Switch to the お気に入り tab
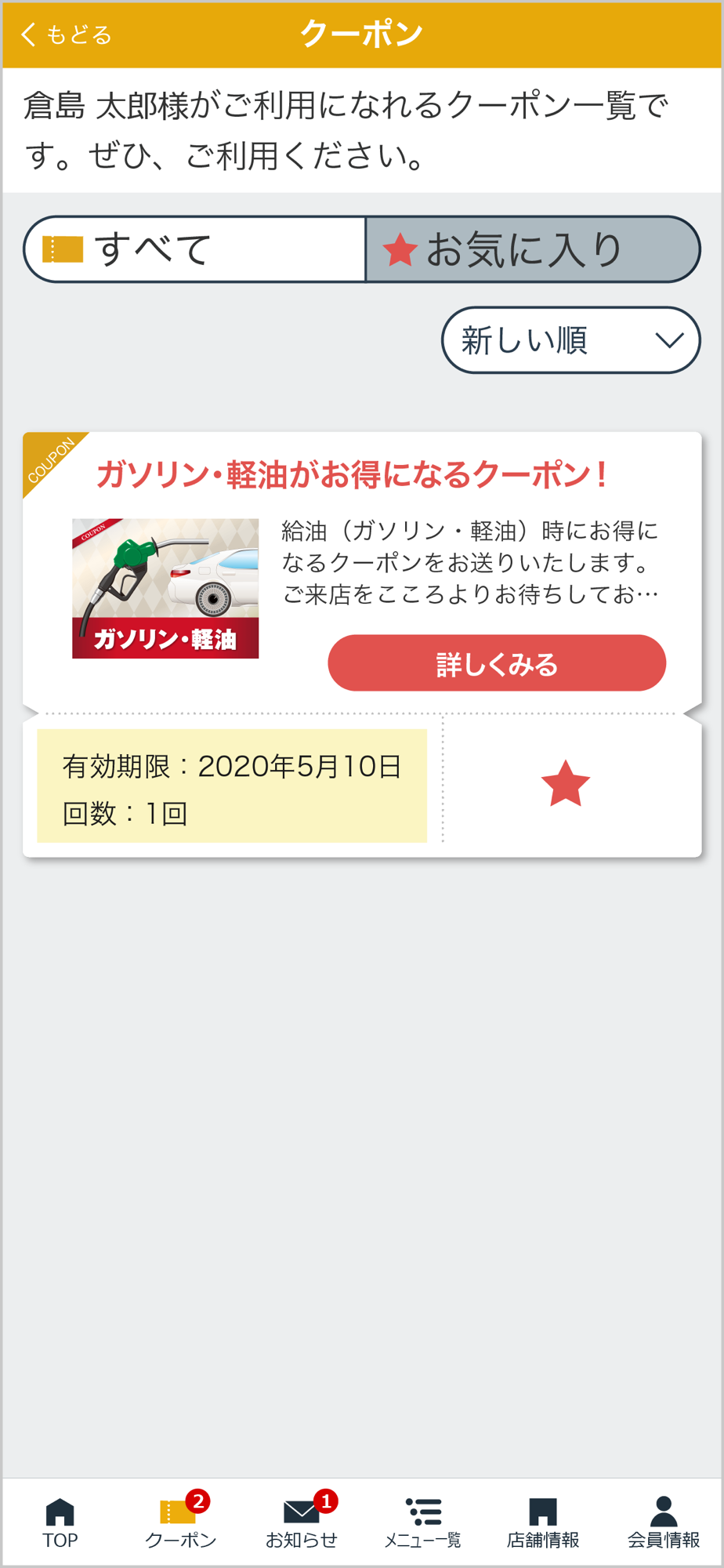Image resolution: width=724 pixels, height=1568 pixels. click(x=533, y=249)
